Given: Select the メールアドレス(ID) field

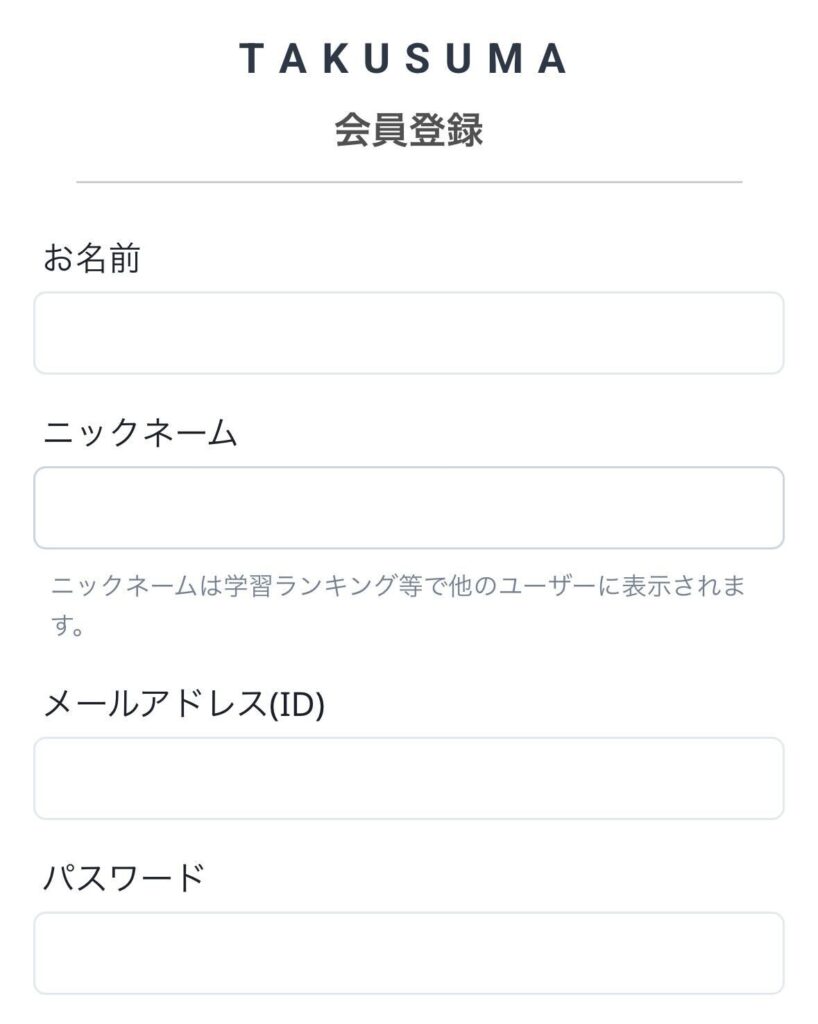Looking at the screenshot, I should 408,778.
